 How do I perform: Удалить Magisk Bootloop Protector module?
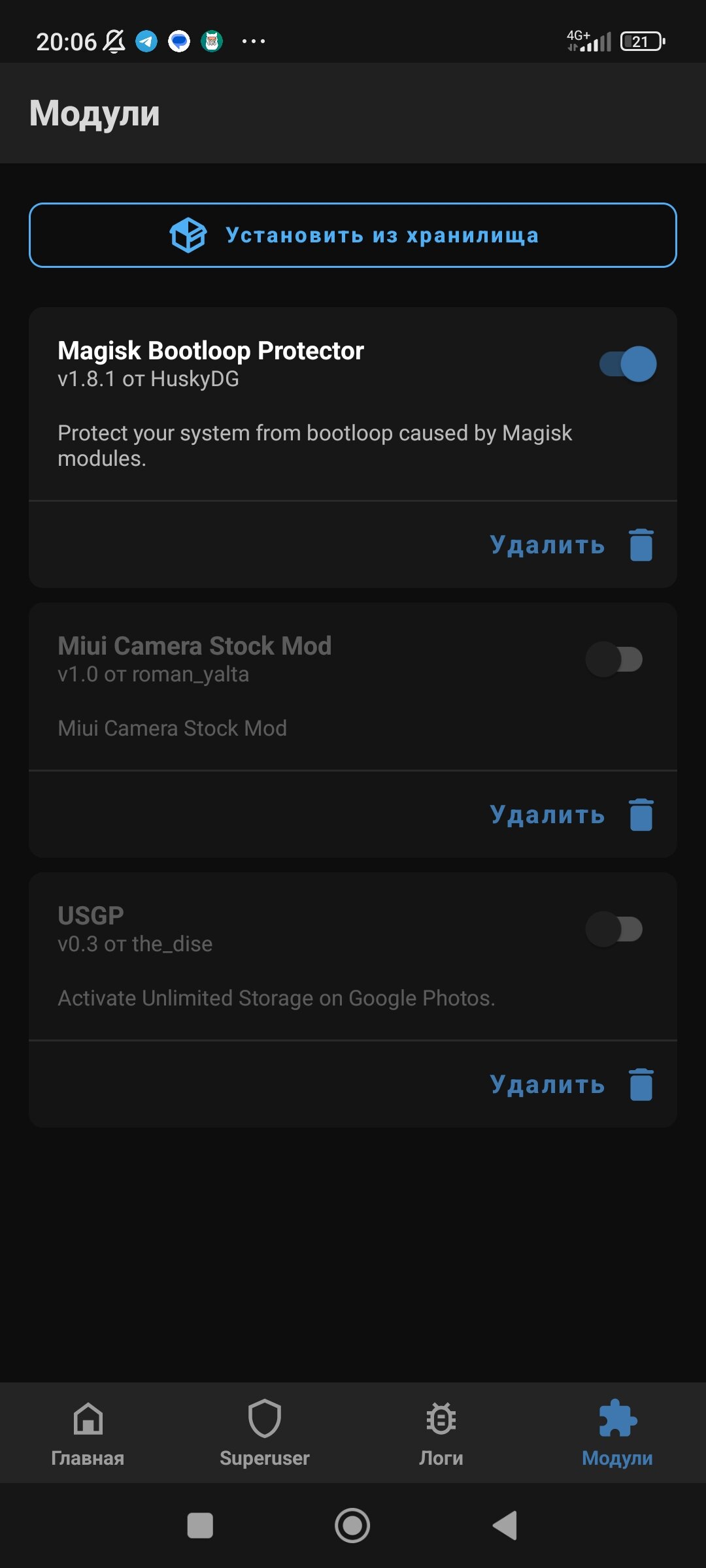click(x=572, y=545)
